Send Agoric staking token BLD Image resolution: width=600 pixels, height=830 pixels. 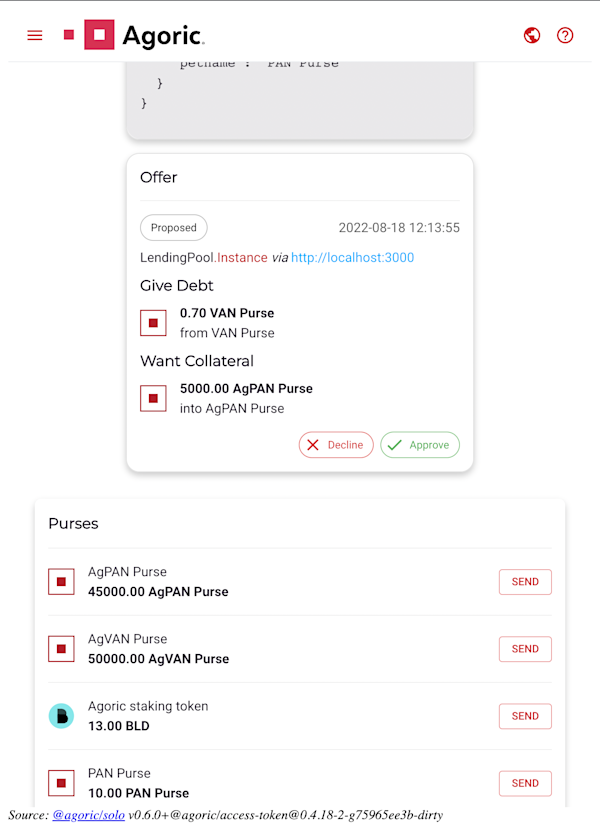(x=525, y=716)
